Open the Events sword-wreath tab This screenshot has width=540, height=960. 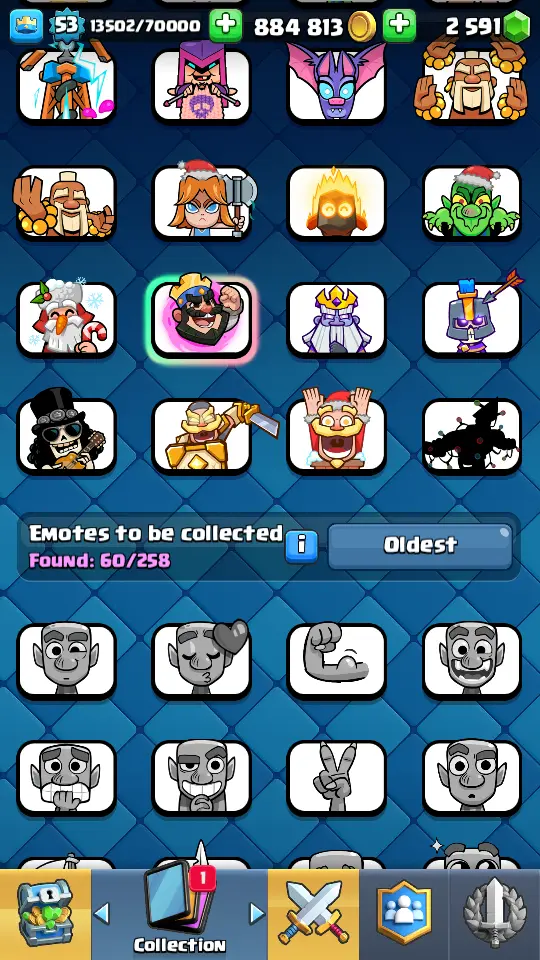pos(495,912)
